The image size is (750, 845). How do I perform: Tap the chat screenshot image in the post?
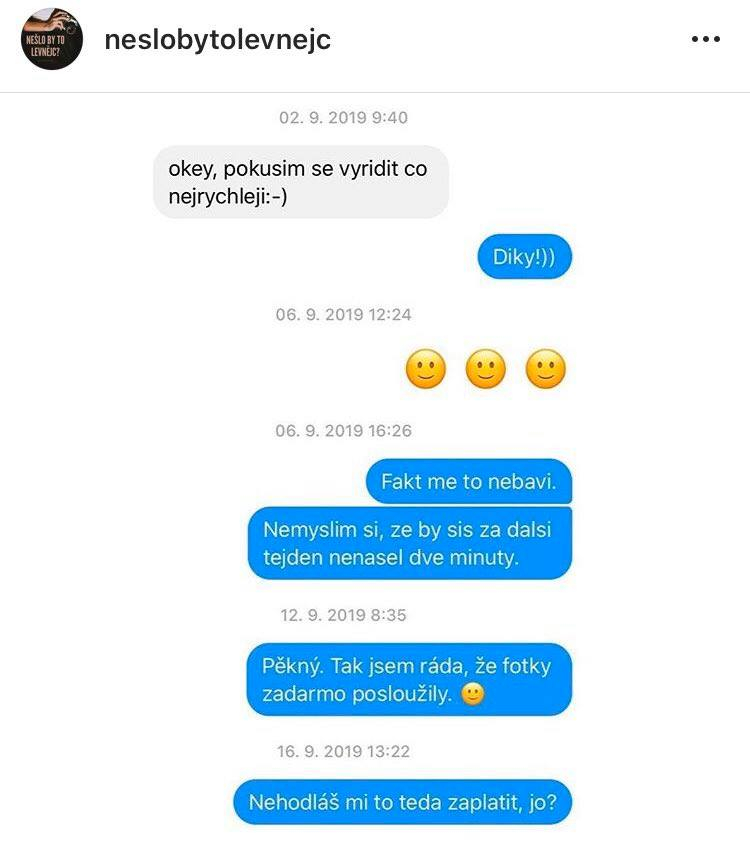pyautogui.click(x=375, y=470)
